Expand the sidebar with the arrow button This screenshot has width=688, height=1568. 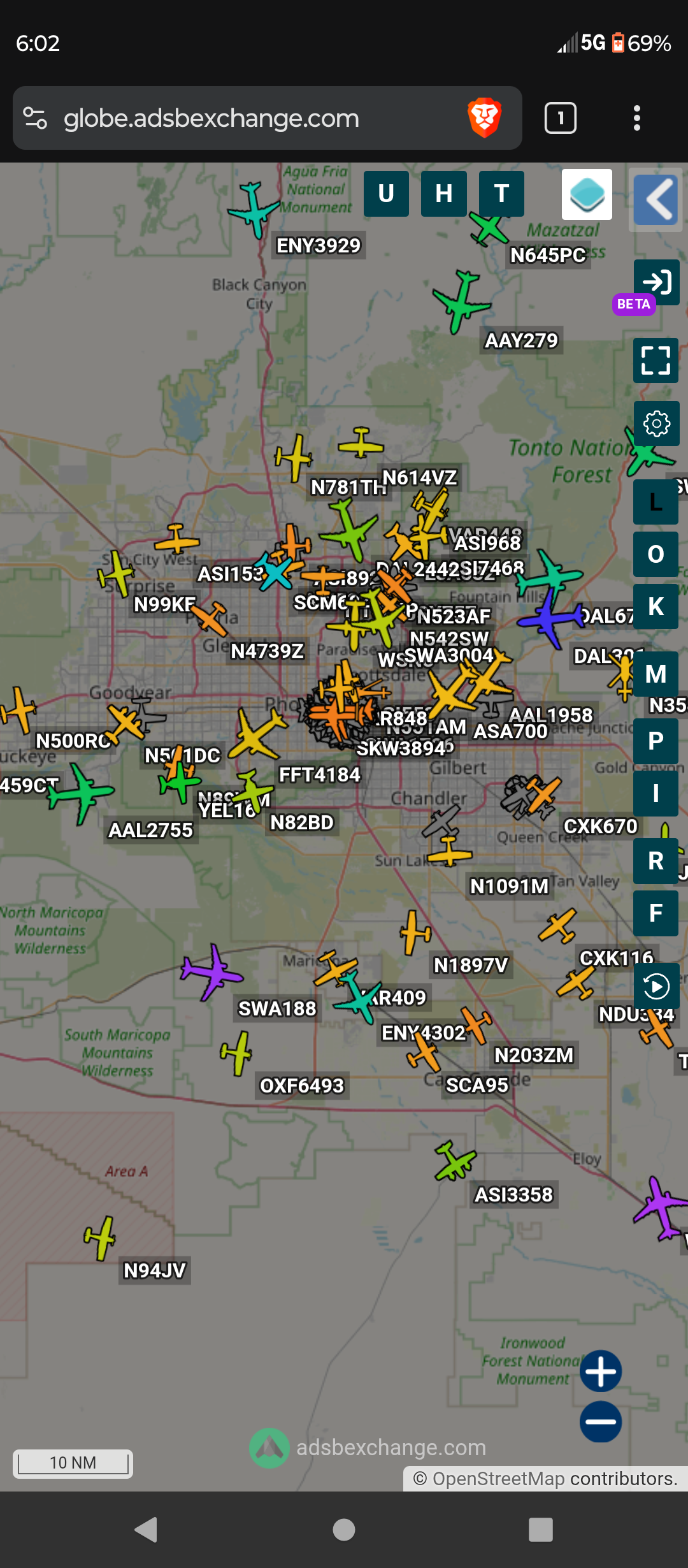click(x=656, y=200)
